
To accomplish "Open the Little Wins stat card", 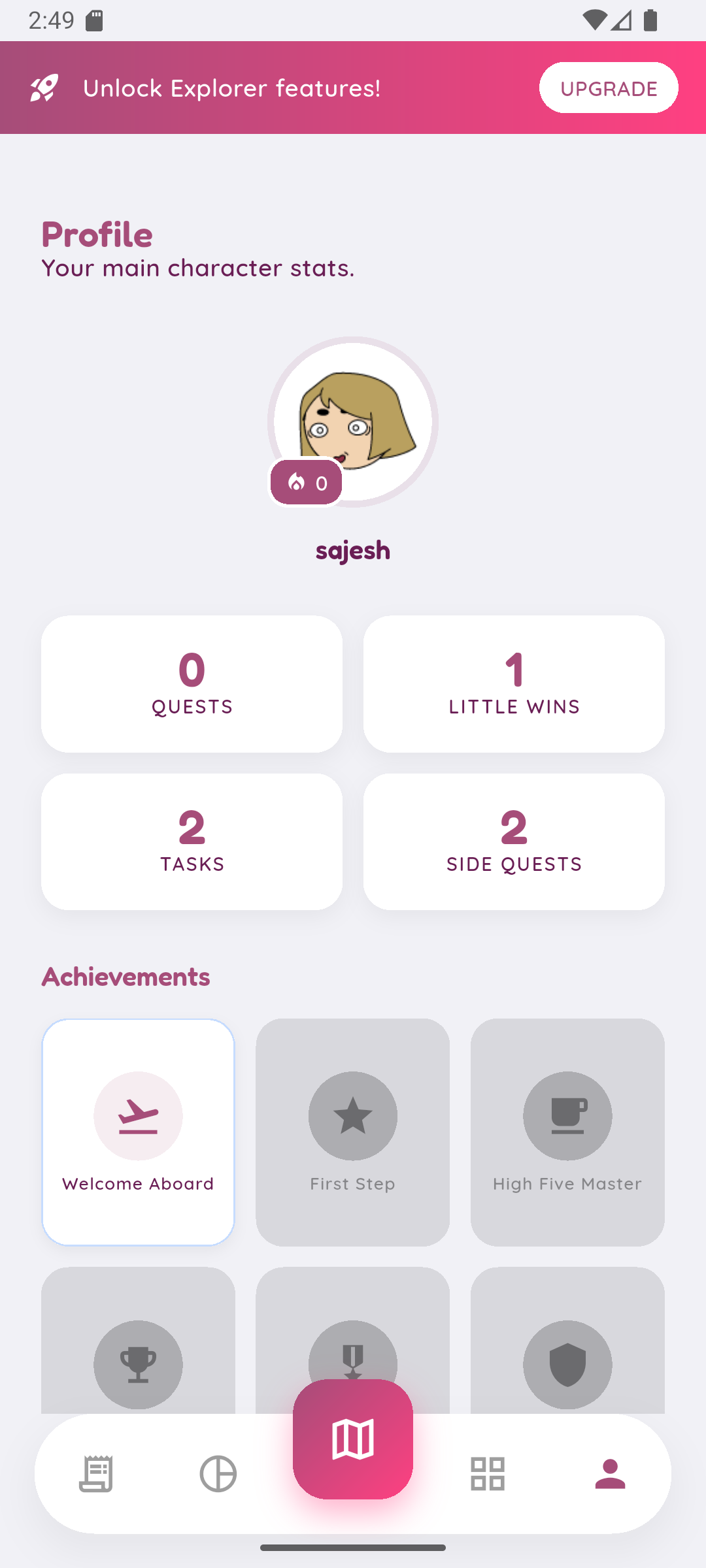I will pyautogui.click(x=514, y=683).
